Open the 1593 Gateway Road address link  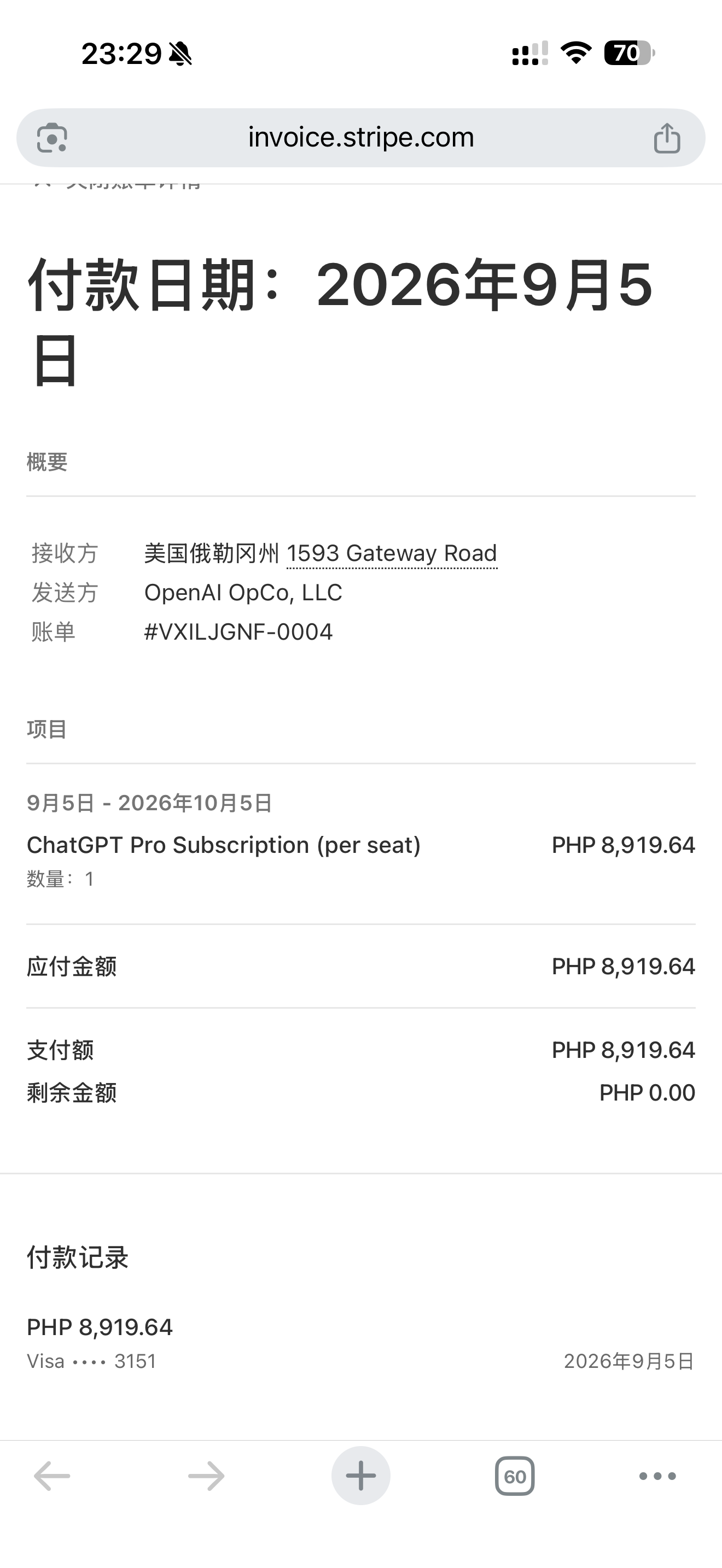click(392, 553)
